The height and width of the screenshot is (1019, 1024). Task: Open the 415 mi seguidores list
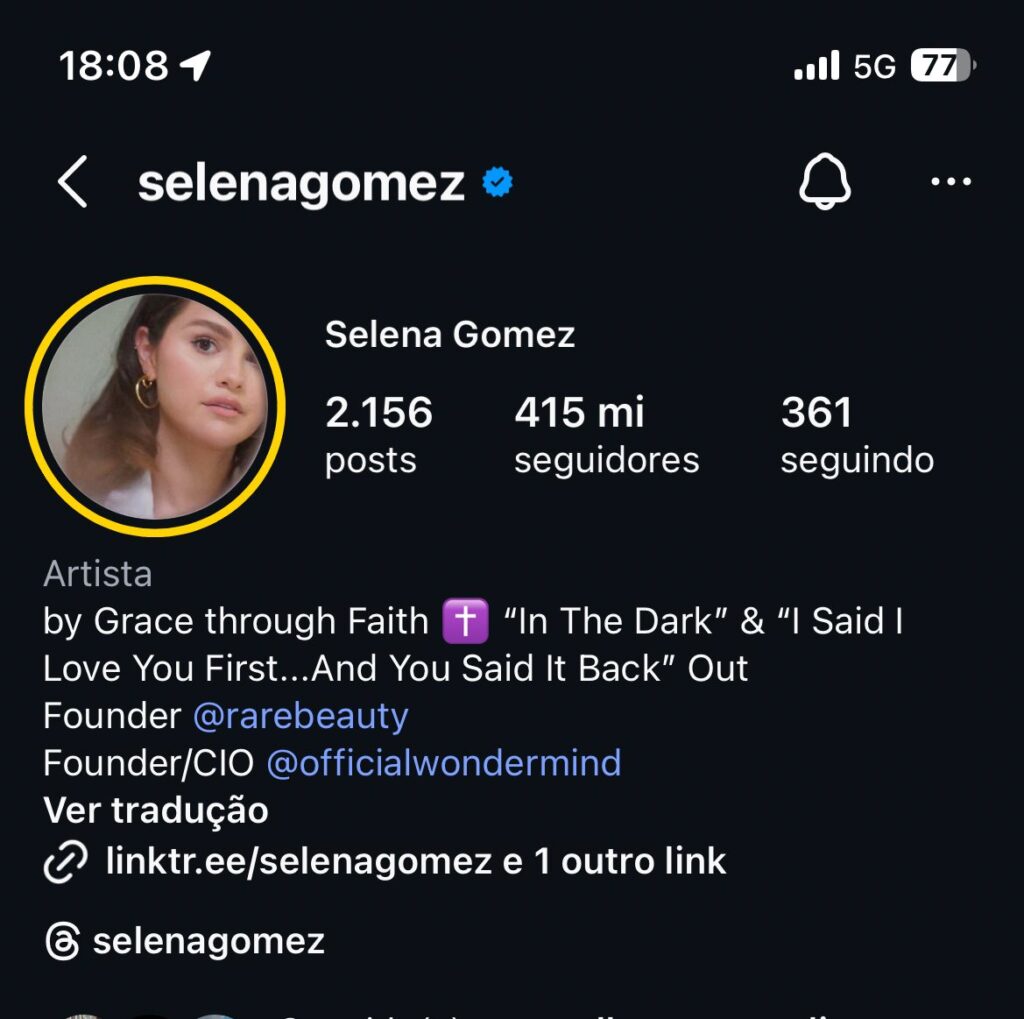point(606,434)
